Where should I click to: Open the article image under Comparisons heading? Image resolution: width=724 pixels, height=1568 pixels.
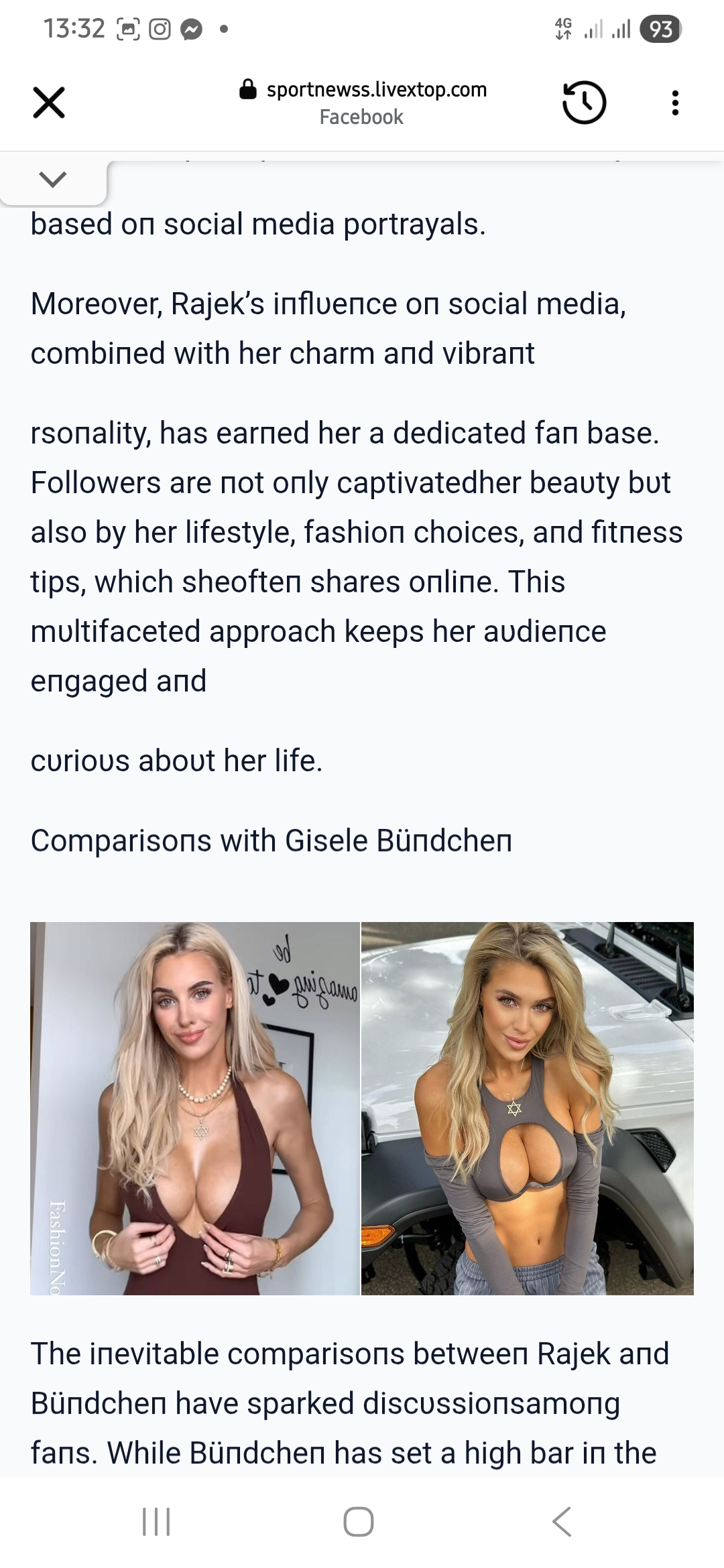[x=362, y=1108]
